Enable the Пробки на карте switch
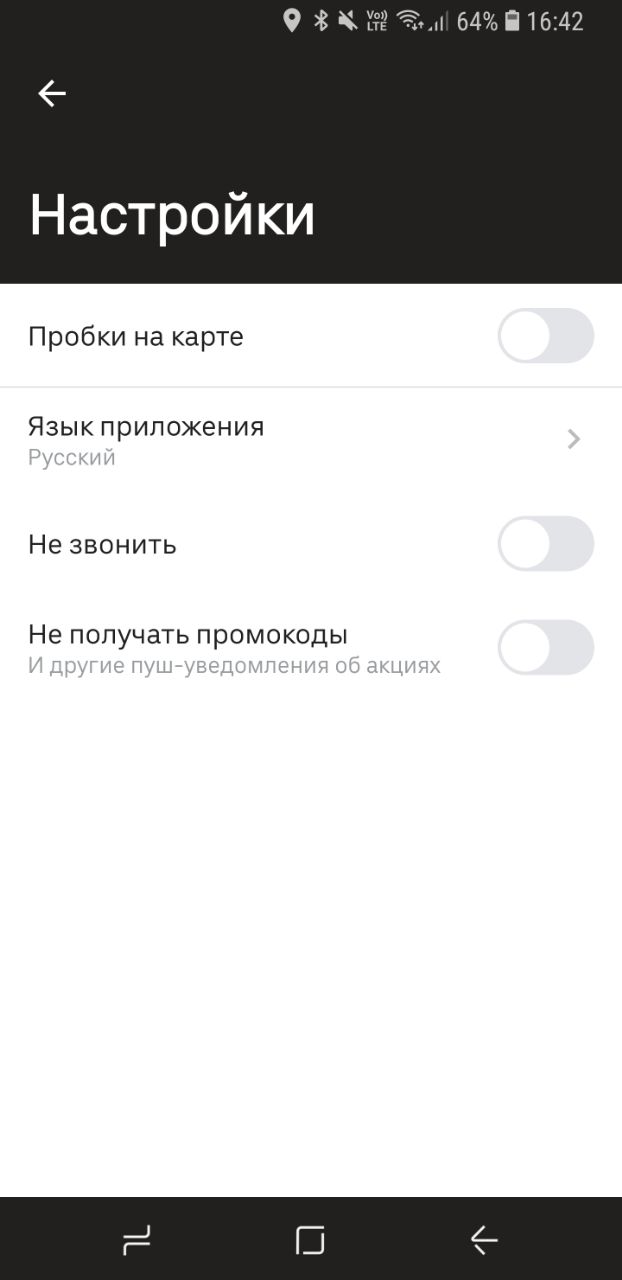Screen dimensions: 622x1280 coord(545,336)
